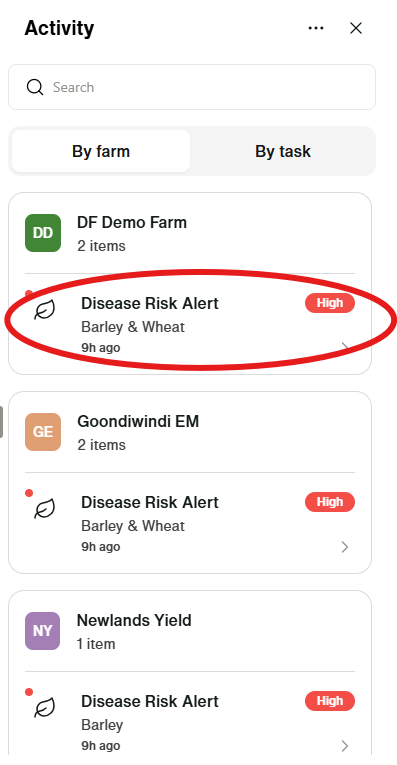Open DF Demo Farm's Disease Risk Alert
397x765 pixels.
pos(190,323)
